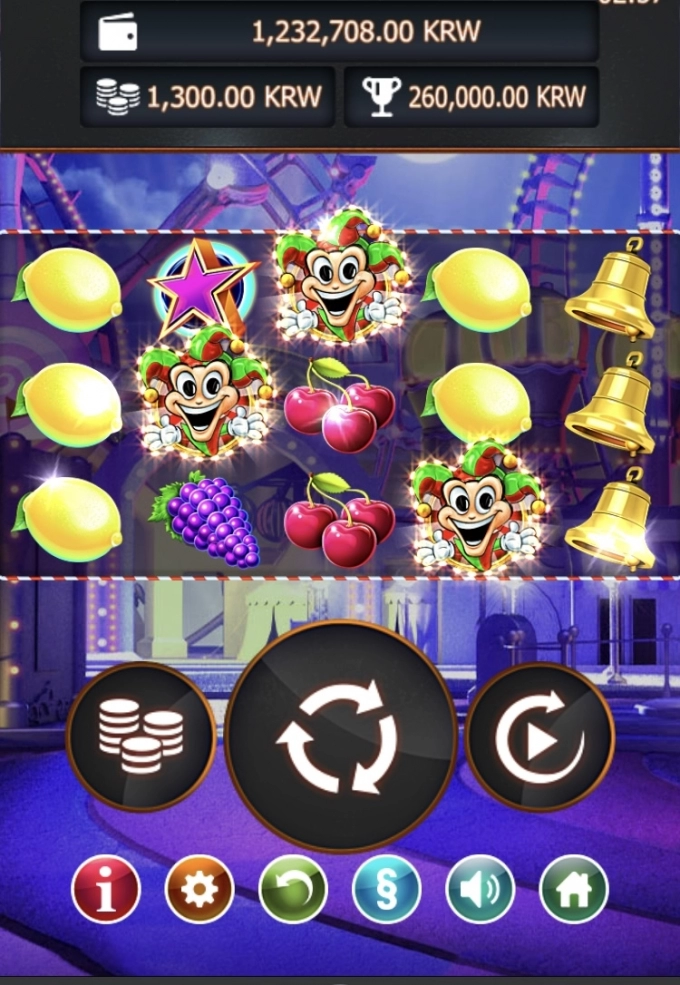Start autoplay spins
The height and width of the screenshot is (985, 680).
[x=540, y=738]
